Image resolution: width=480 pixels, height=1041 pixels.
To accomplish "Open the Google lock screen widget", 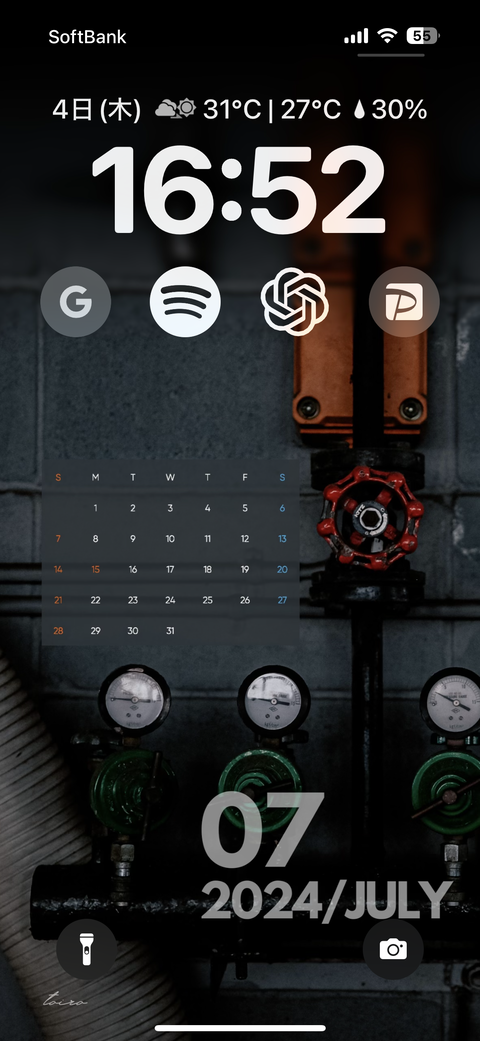I will [76, 301].
